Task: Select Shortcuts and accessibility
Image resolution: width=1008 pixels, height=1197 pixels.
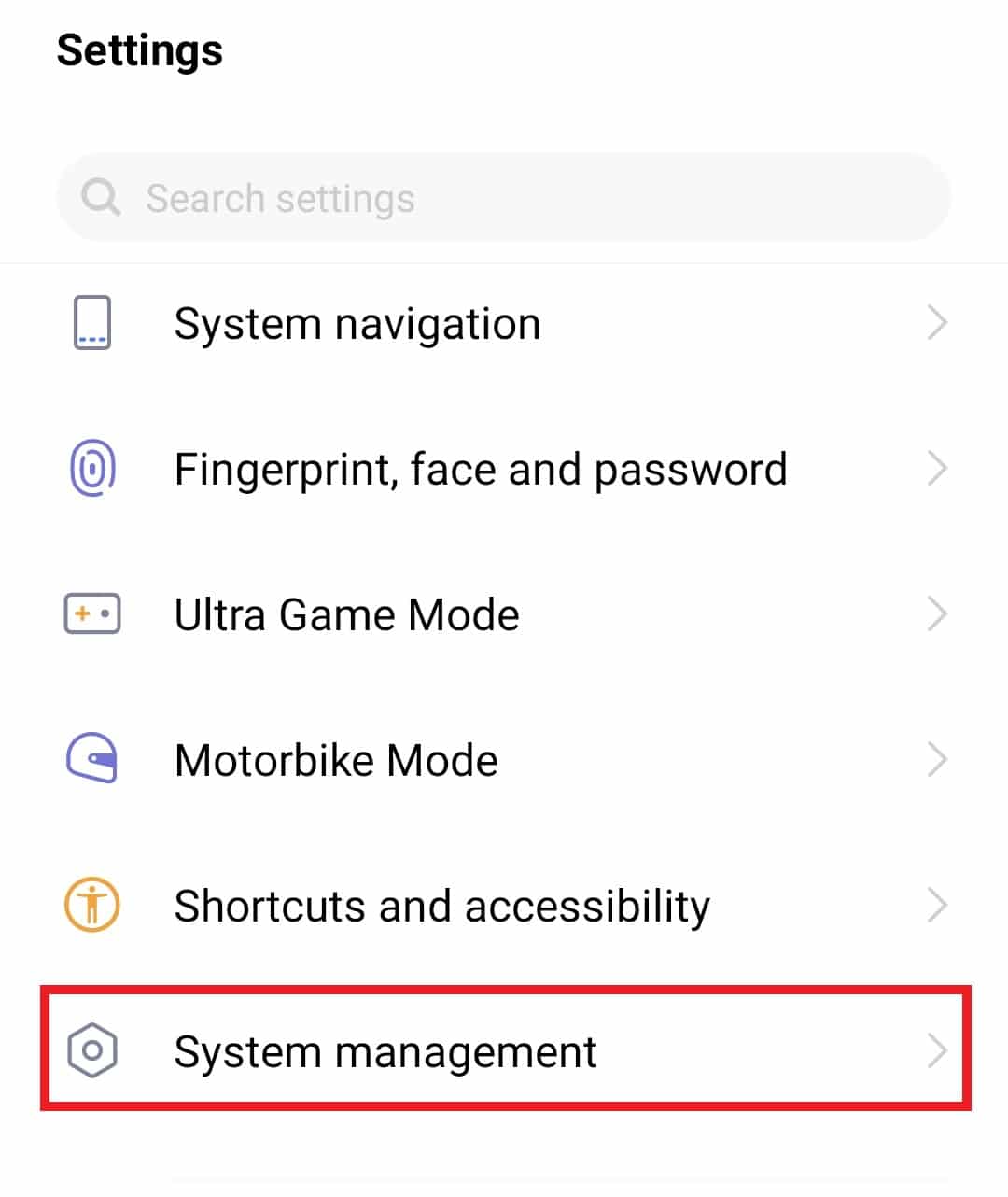Action: [x=504, y=906]
